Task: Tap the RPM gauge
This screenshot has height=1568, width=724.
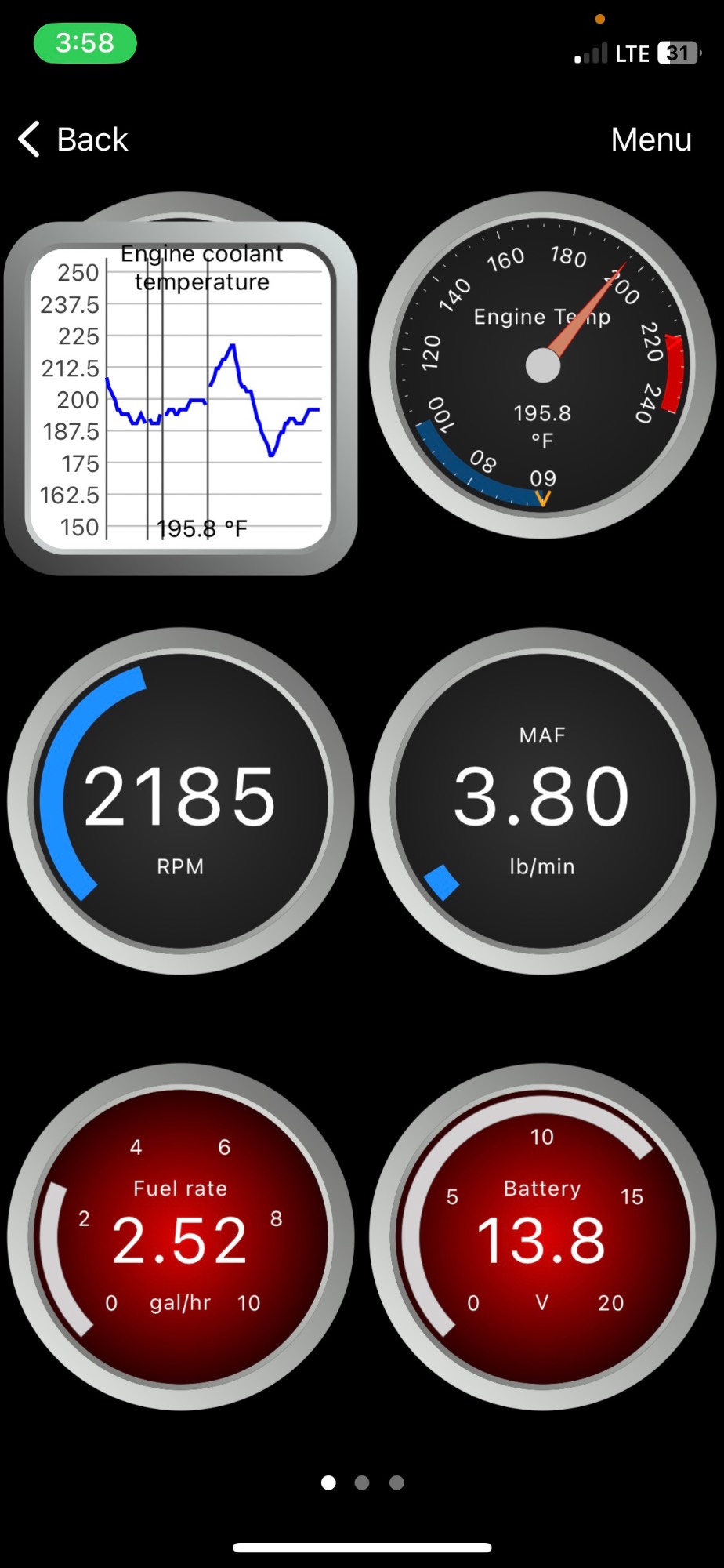Action: pos(181,801)
